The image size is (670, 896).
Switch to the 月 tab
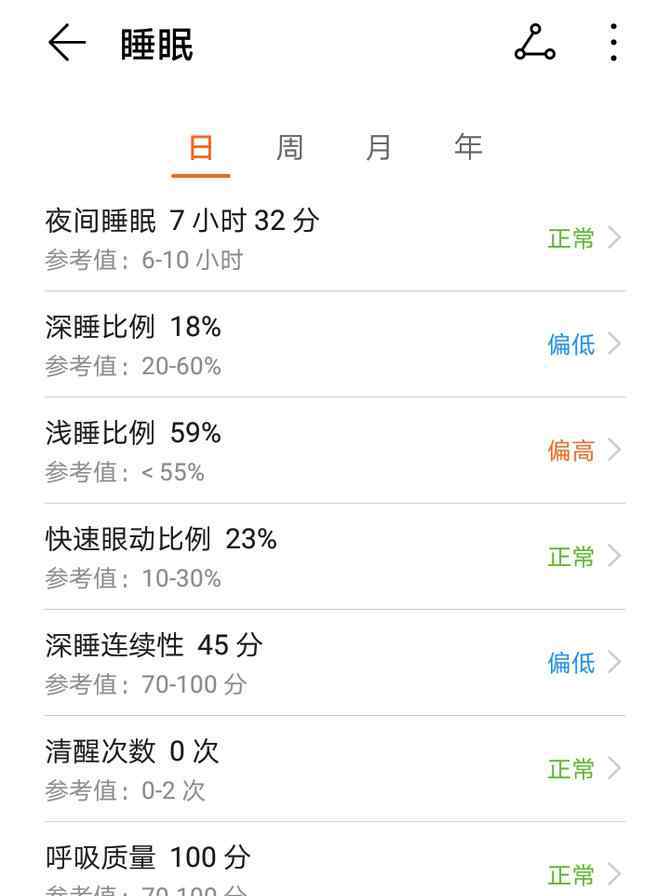(x=378, y=148)
